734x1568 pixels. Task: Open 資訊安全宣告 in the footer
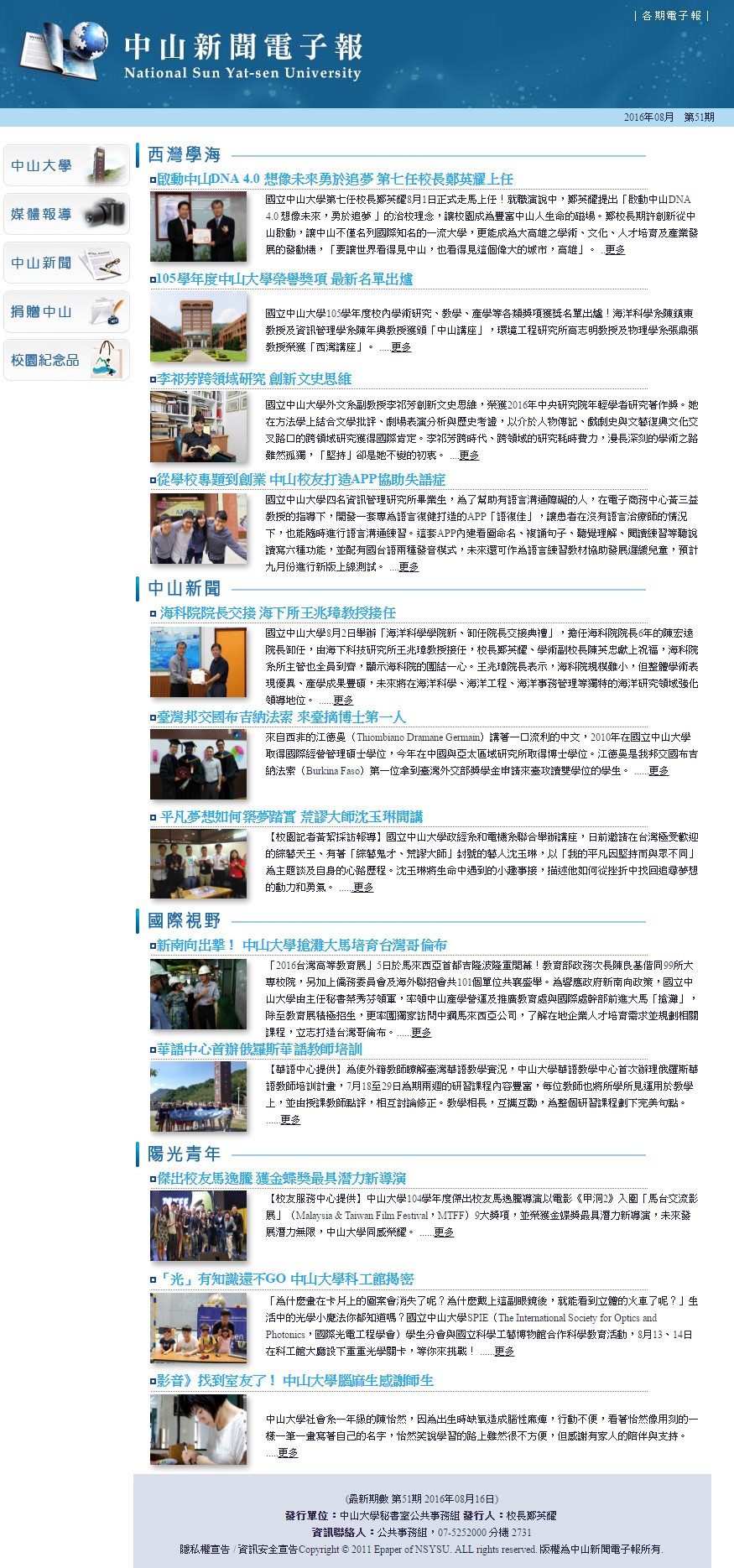(267, 1550)
